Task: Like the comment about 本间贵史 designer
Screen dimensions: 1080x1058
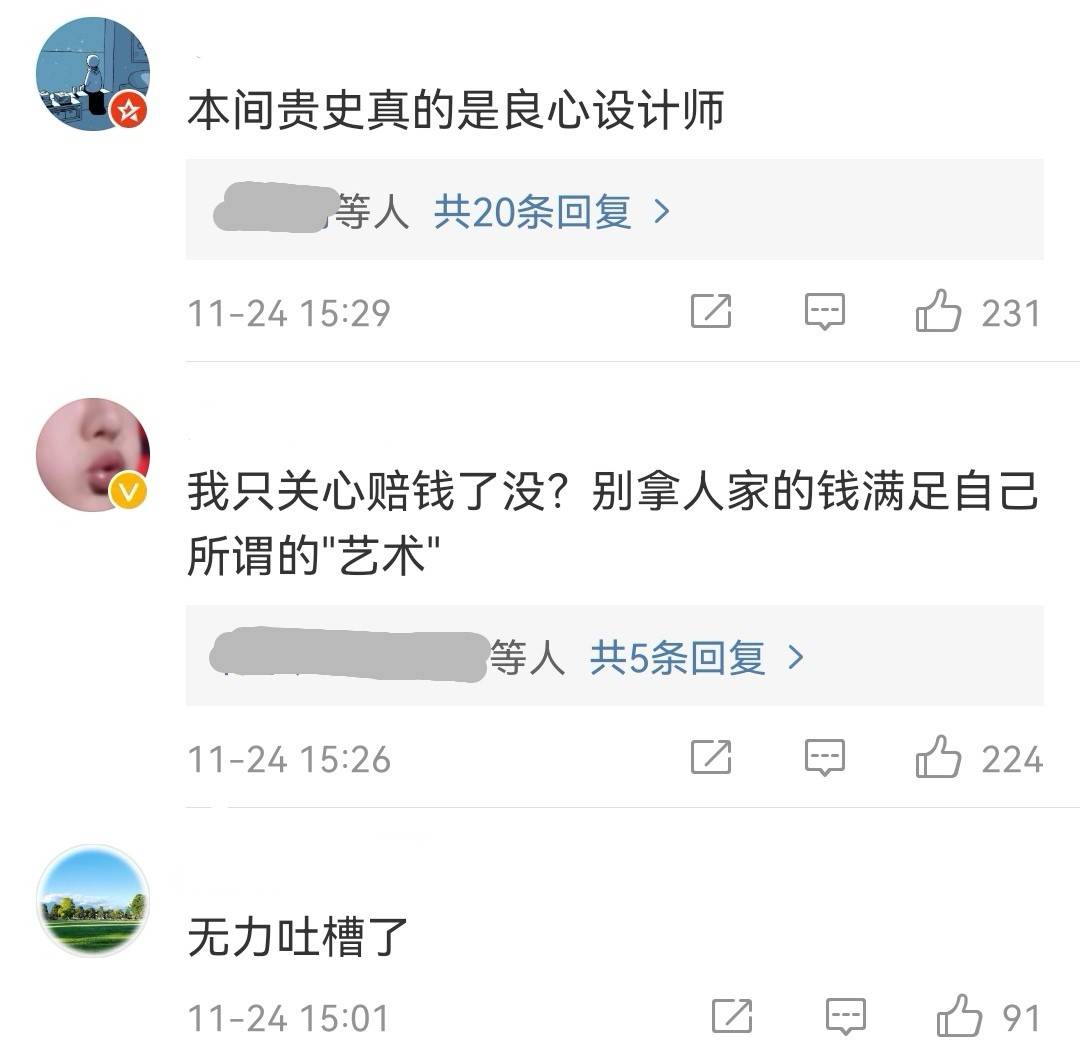Action: (x=938, y=312)
